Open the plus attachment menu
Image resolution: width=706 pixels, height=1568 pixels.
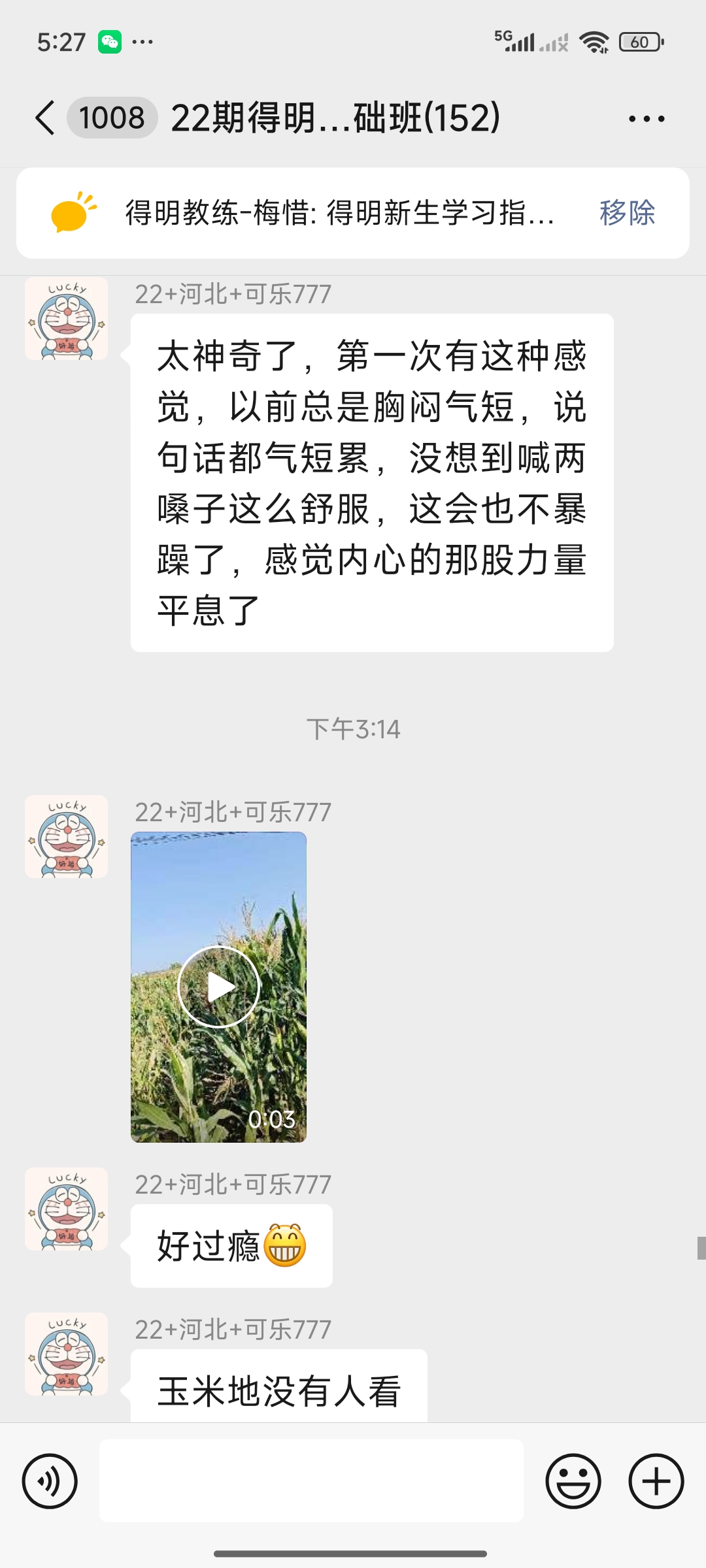click(x=656, y=1481)
